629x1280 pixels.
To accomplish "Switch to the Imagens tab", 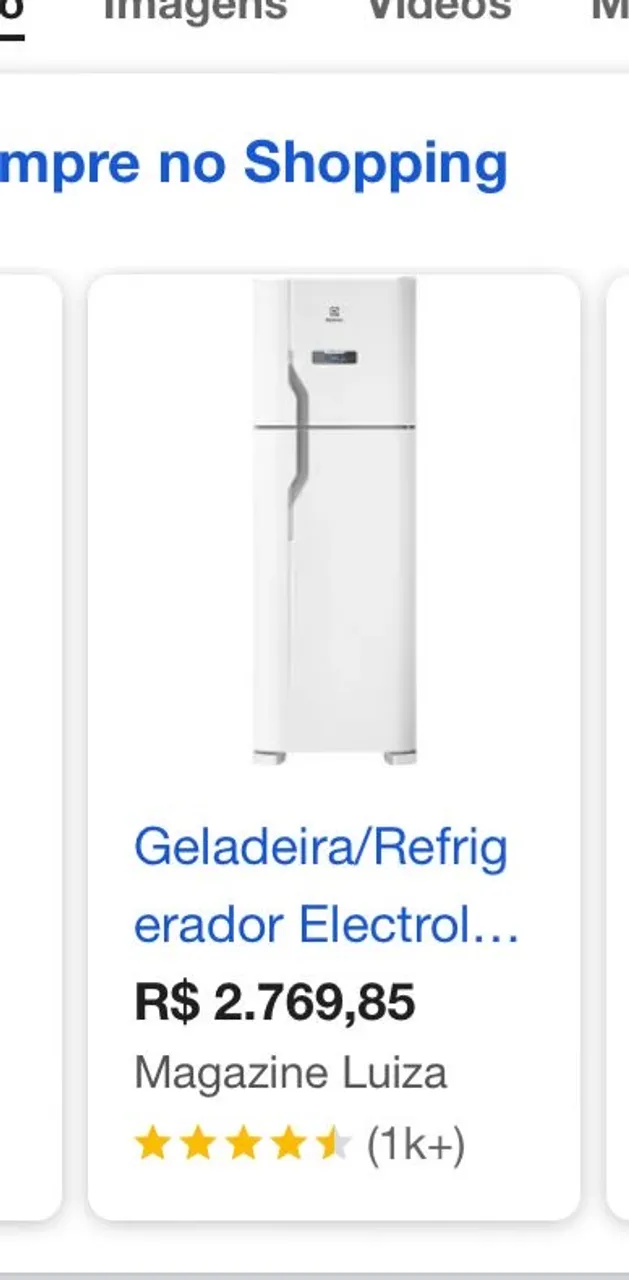I will pos(196,10).
